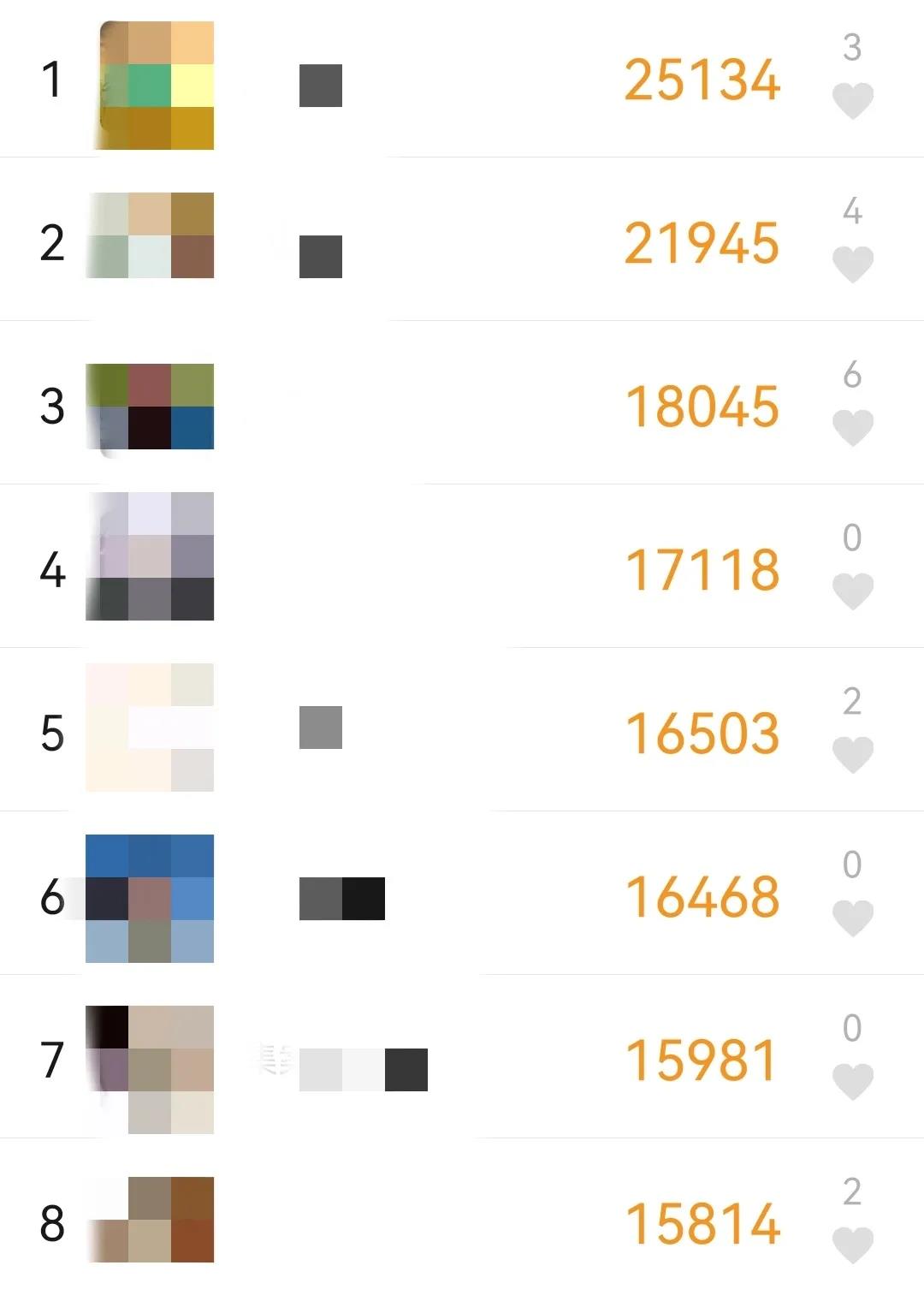Open the profile avatar of rank 1 user

pyautogui.click(x=151, y=86)
